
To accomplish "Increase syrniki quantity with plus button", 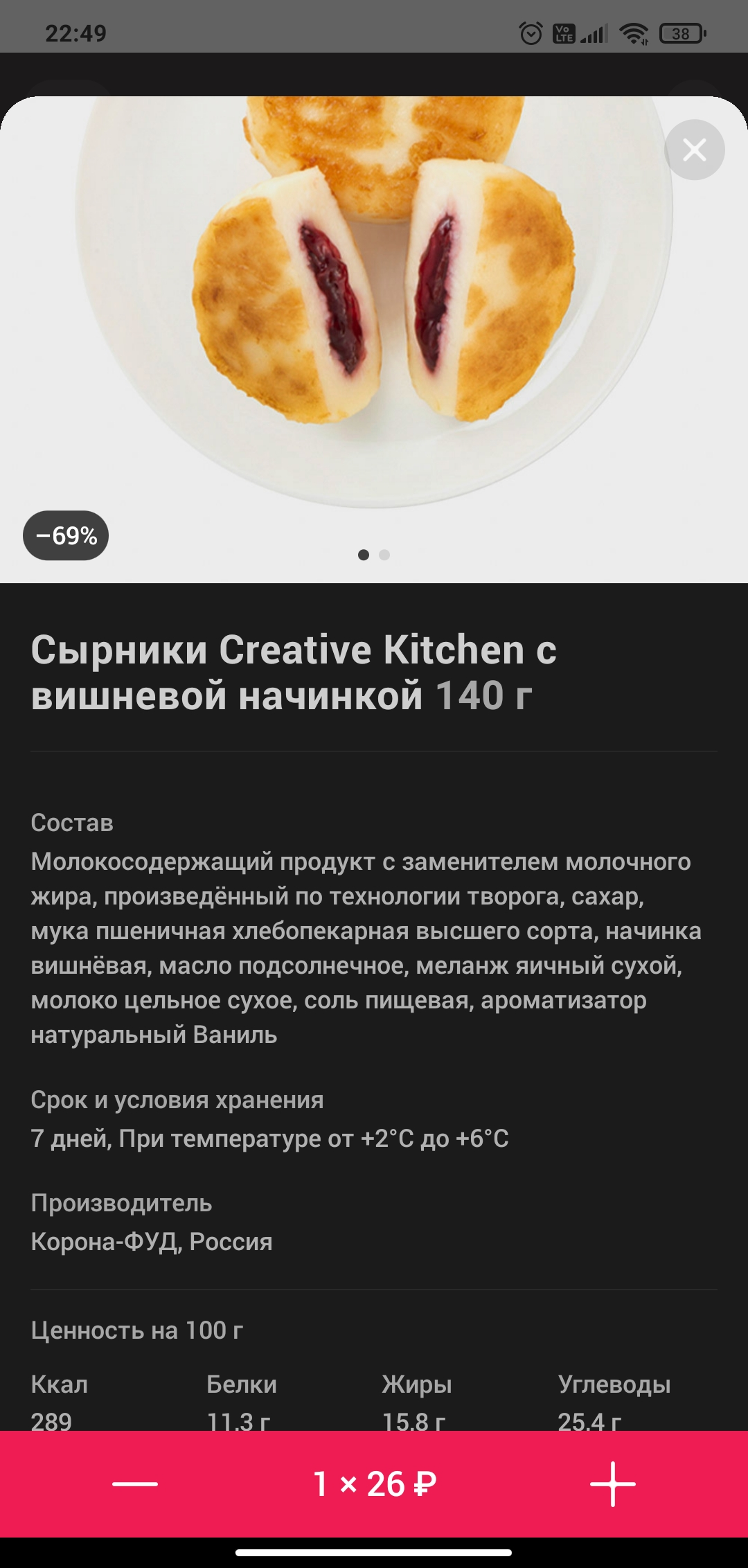I will (613, 1484).
